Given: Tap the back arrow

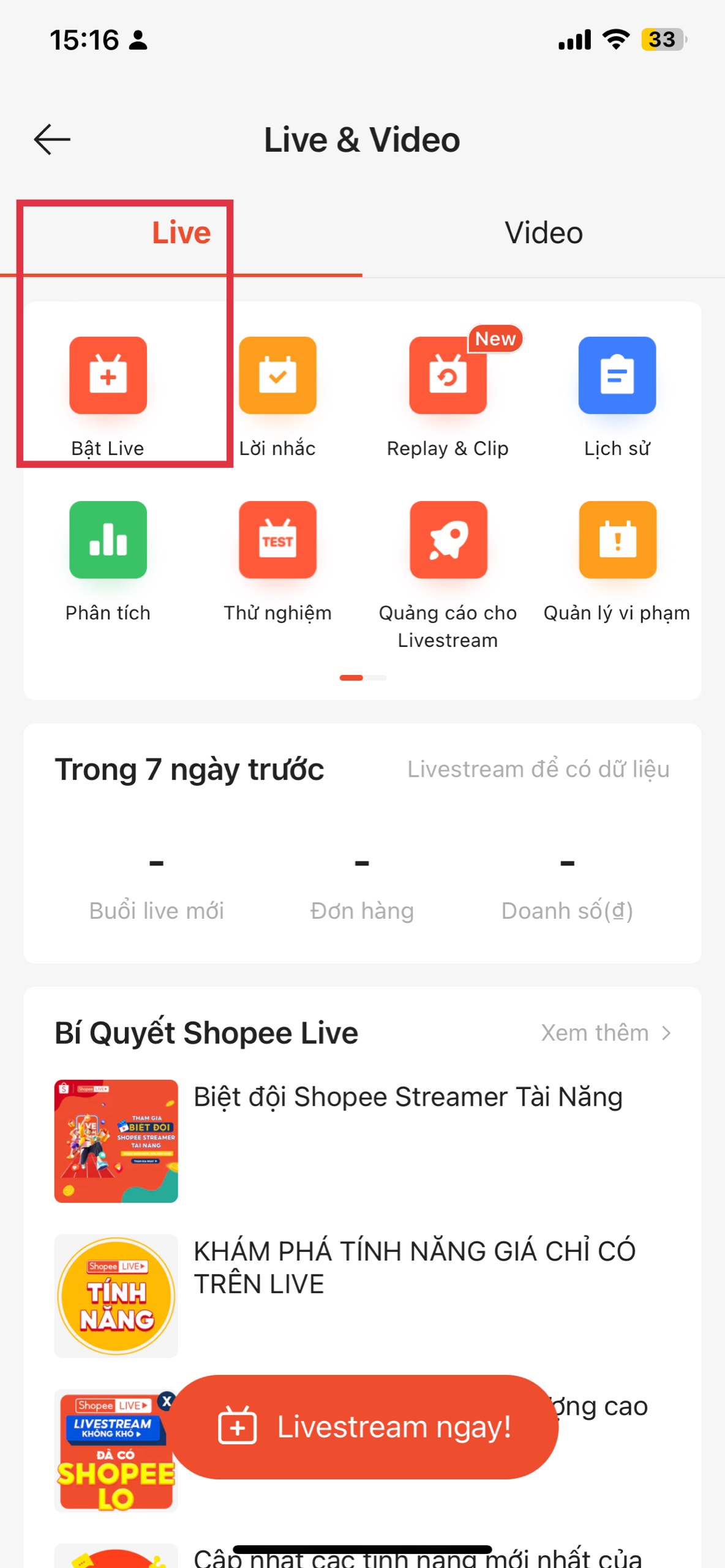Looking at the screenshot, I should click(51, 139).
